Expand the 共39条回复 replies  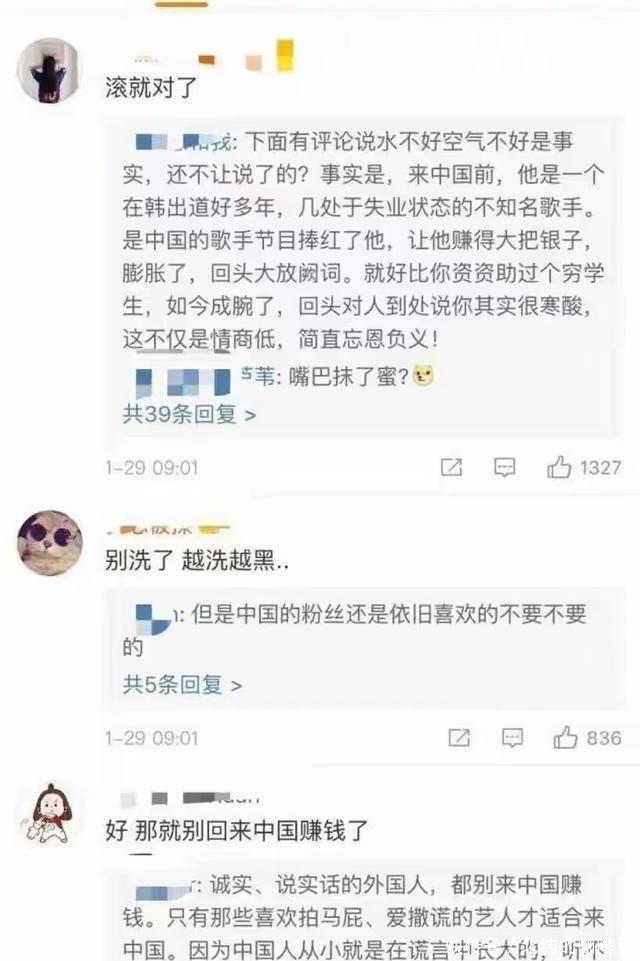point(189,414)
